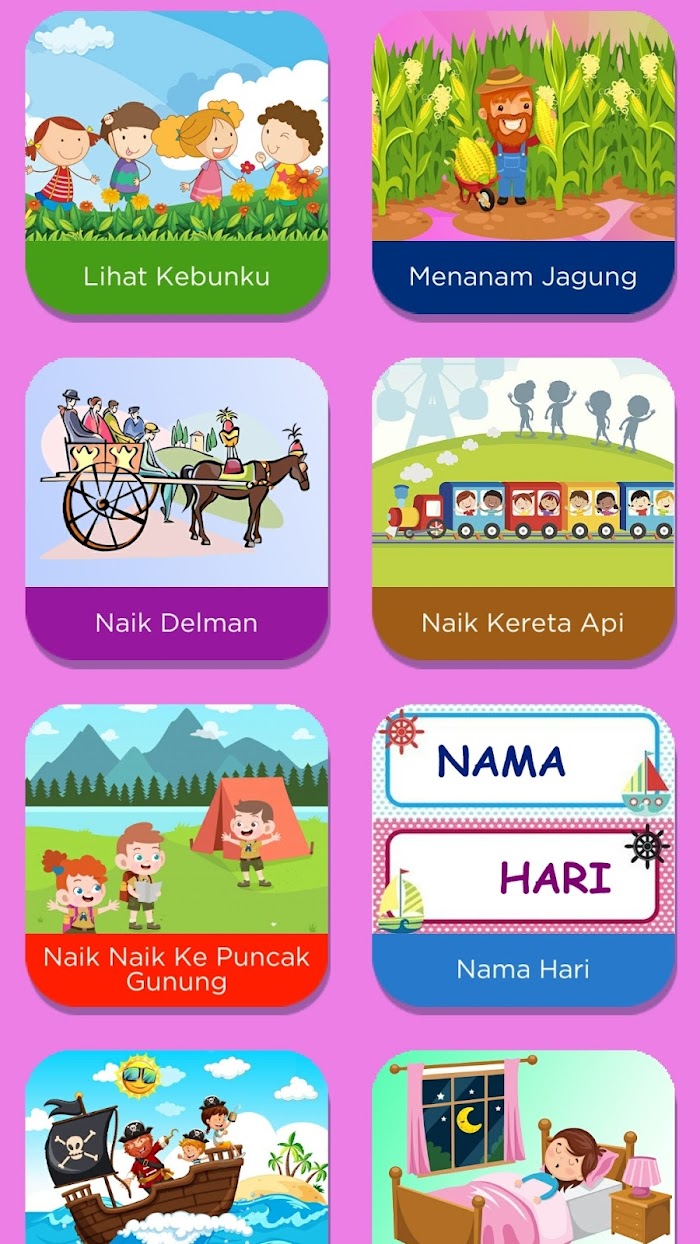Select the Menanam Jagung card
This screenshot has height=1244, width=700.
(523, 162)
